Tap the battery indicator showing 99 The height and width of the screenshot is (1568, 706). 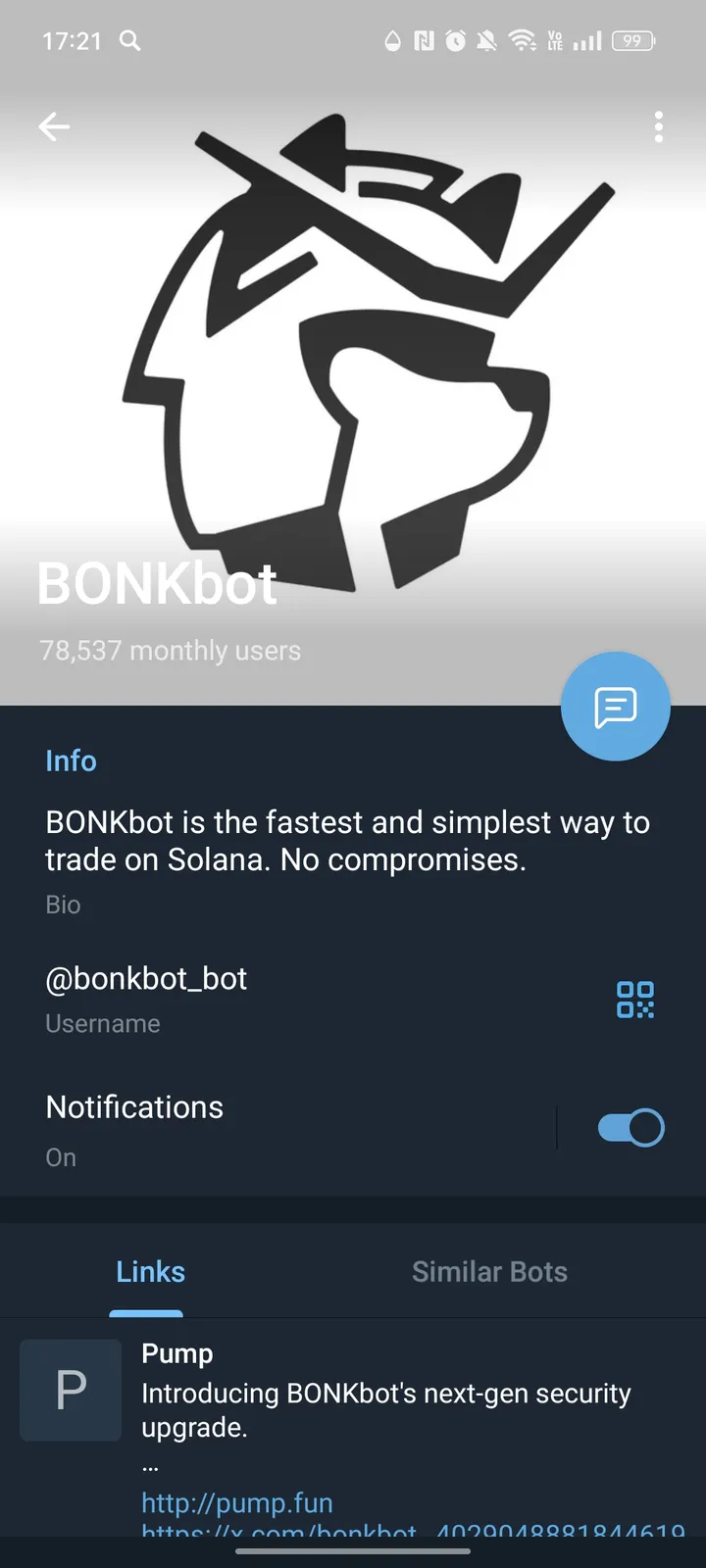(x=632, y=40)
